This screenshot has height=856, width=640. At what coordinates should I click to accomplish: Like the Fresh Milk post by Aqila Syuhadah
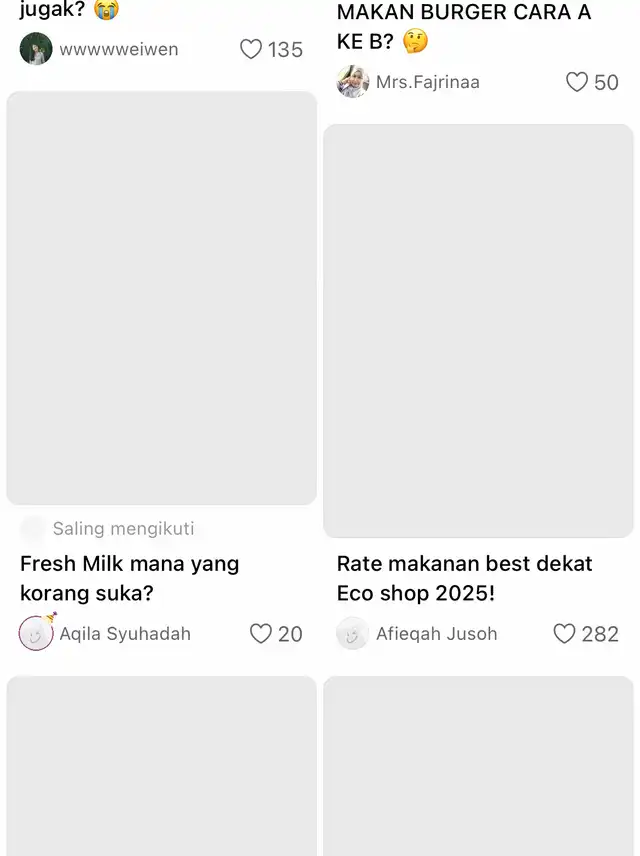coord(261,634)
